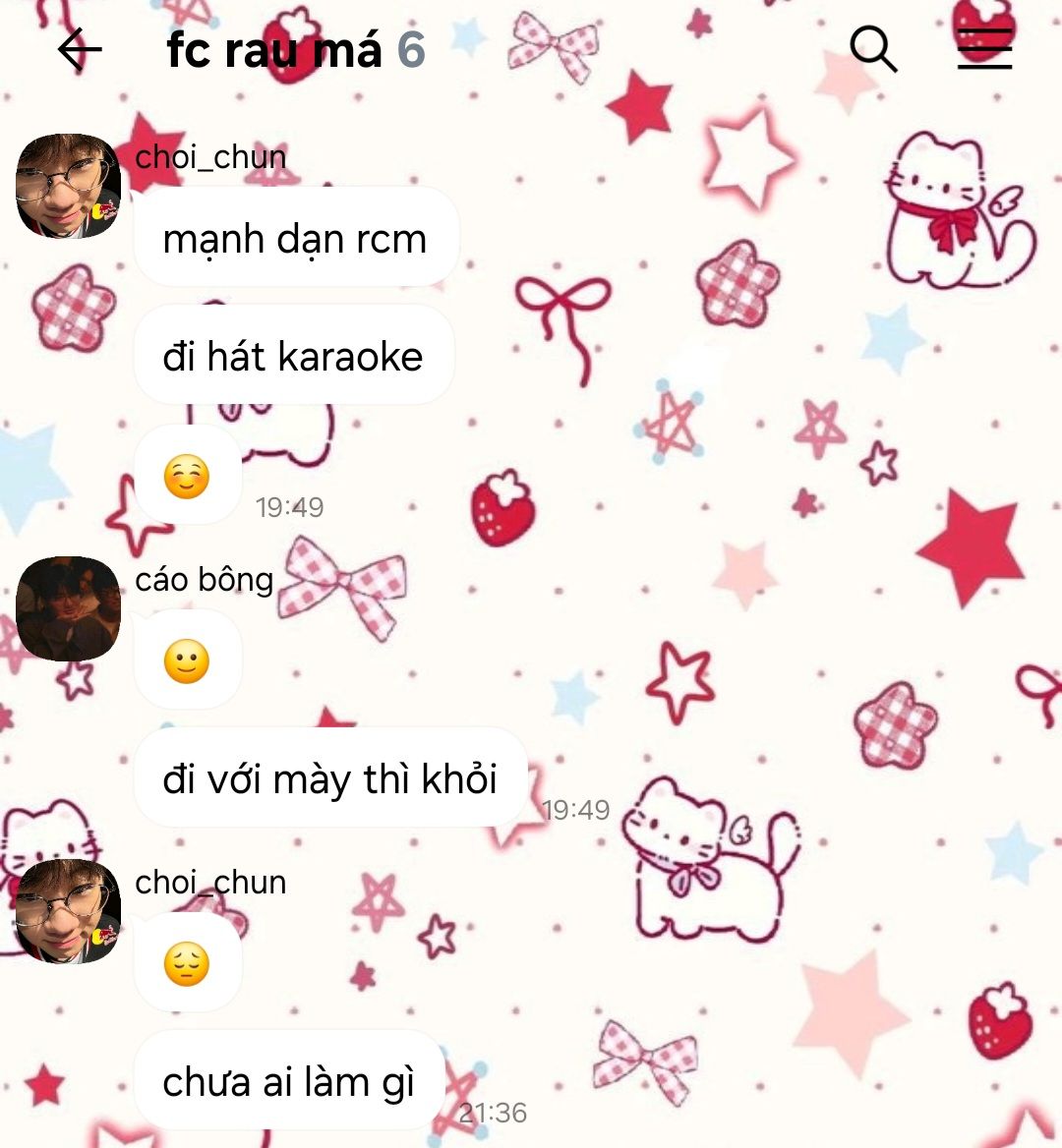Open choi_chun's avatar beside 'chưa ai làm gì'
Screen dimensions: 1062x1148
68,911
